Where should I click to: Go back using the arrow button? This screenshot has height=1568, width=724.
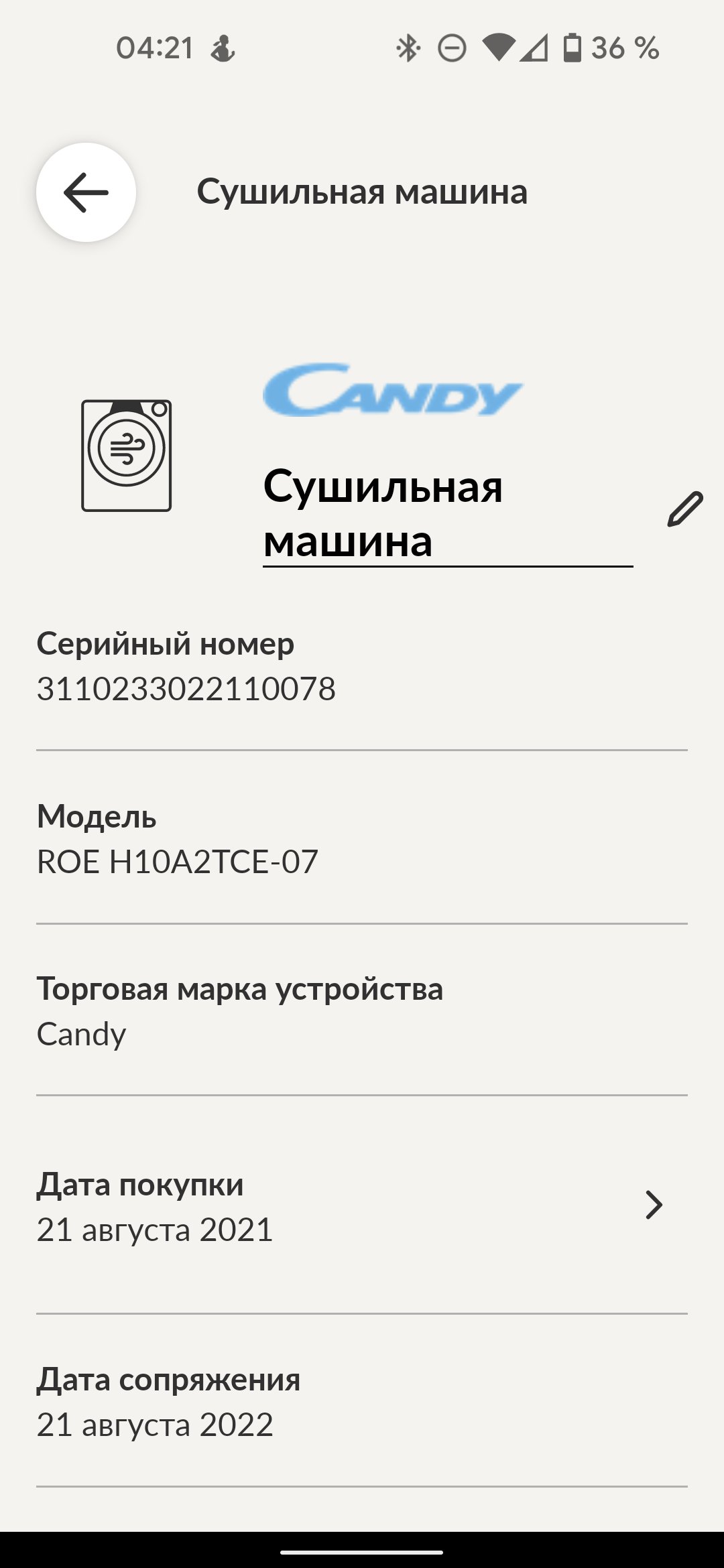tap(86, 192)
